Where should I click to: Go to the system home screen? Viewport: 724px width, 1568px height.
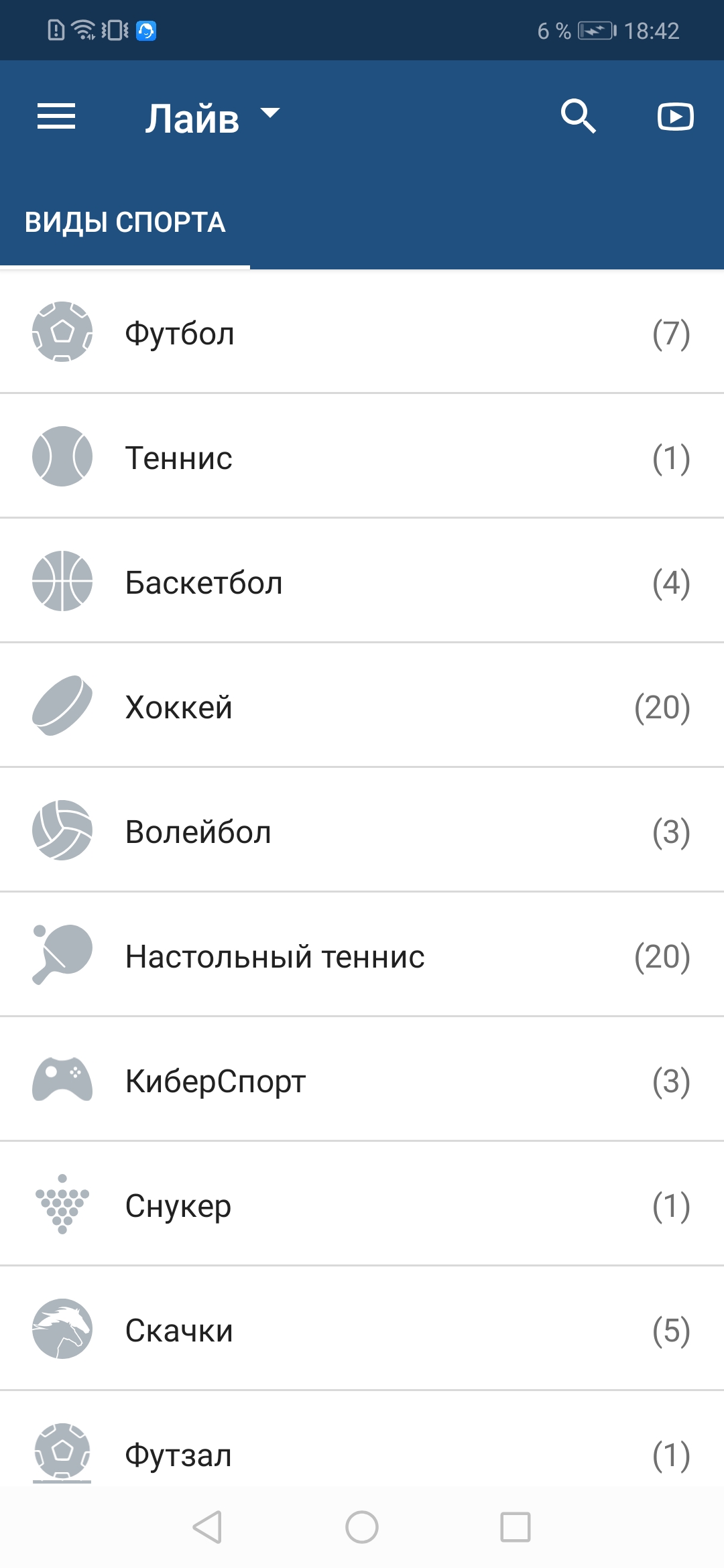[x=362, y=1527]
